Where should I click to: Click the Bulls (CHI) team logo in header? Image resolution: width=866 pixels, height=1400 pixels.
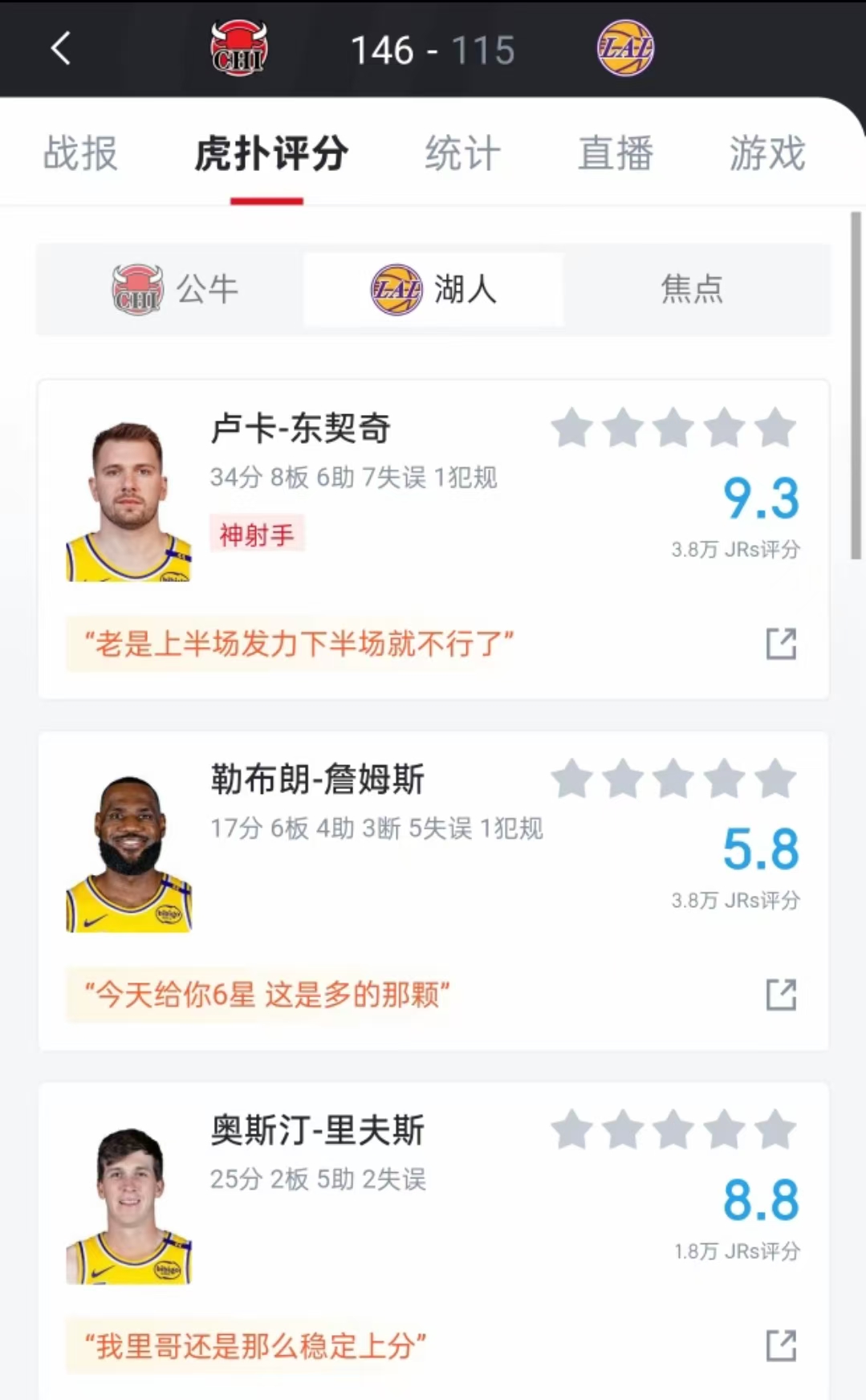(238, 49)
